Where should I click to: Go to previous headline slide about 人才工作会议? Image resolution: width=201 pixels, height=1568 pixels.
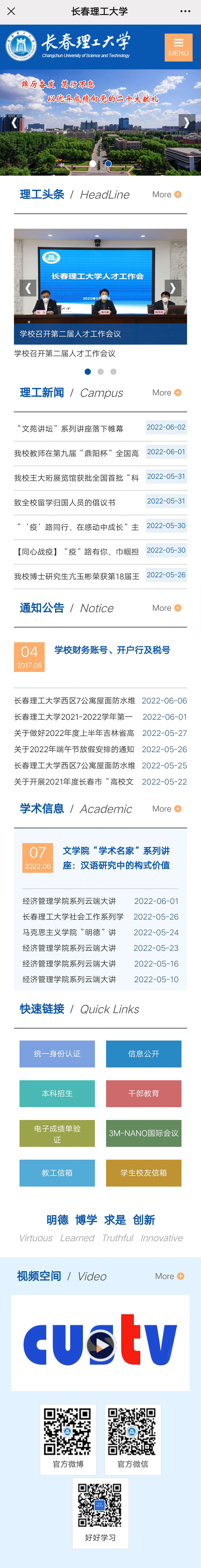[x=28, y=288]
